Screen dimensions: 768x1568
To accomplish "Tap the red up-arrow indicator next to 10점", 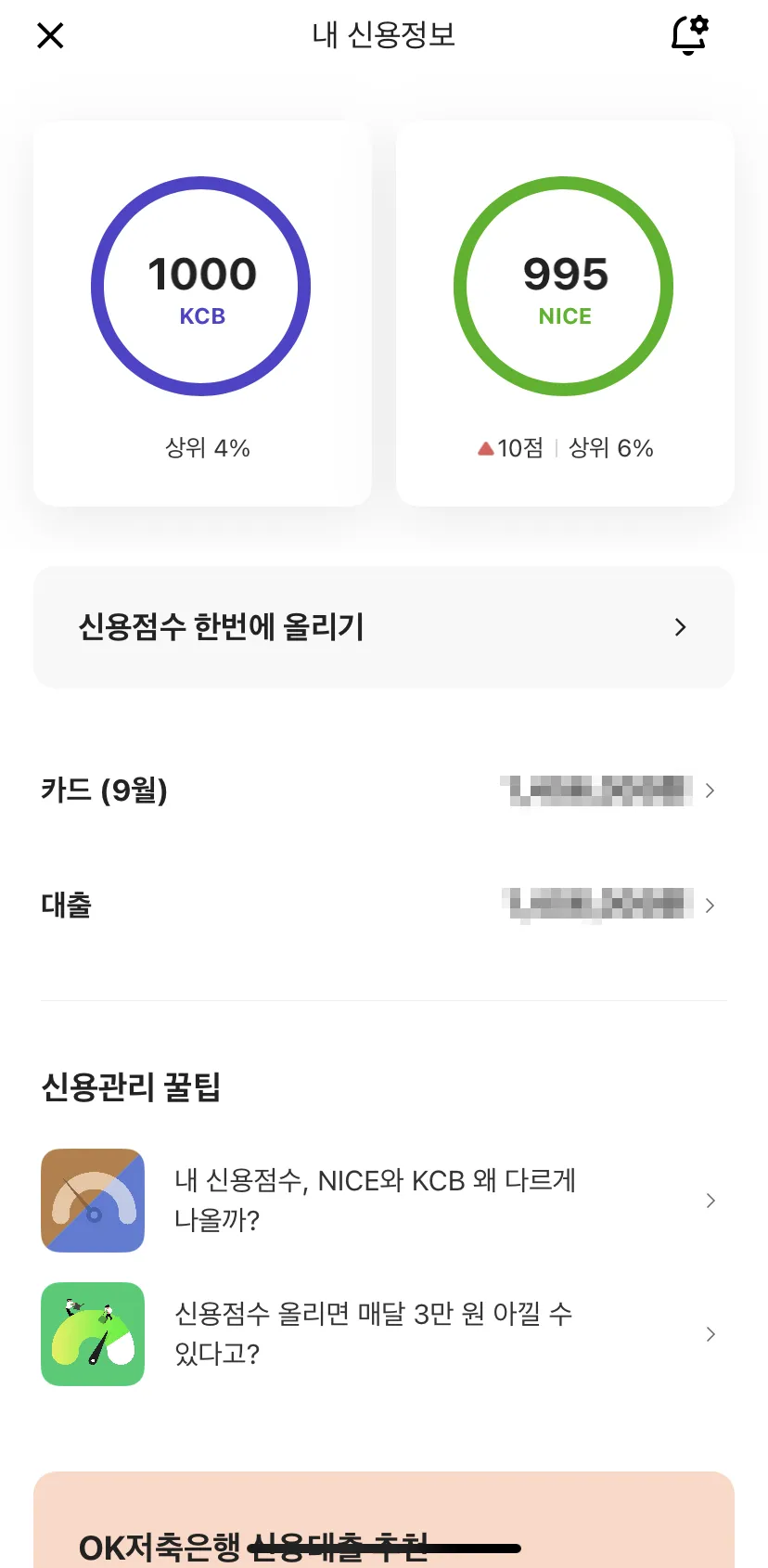I will tap(485, 447).
